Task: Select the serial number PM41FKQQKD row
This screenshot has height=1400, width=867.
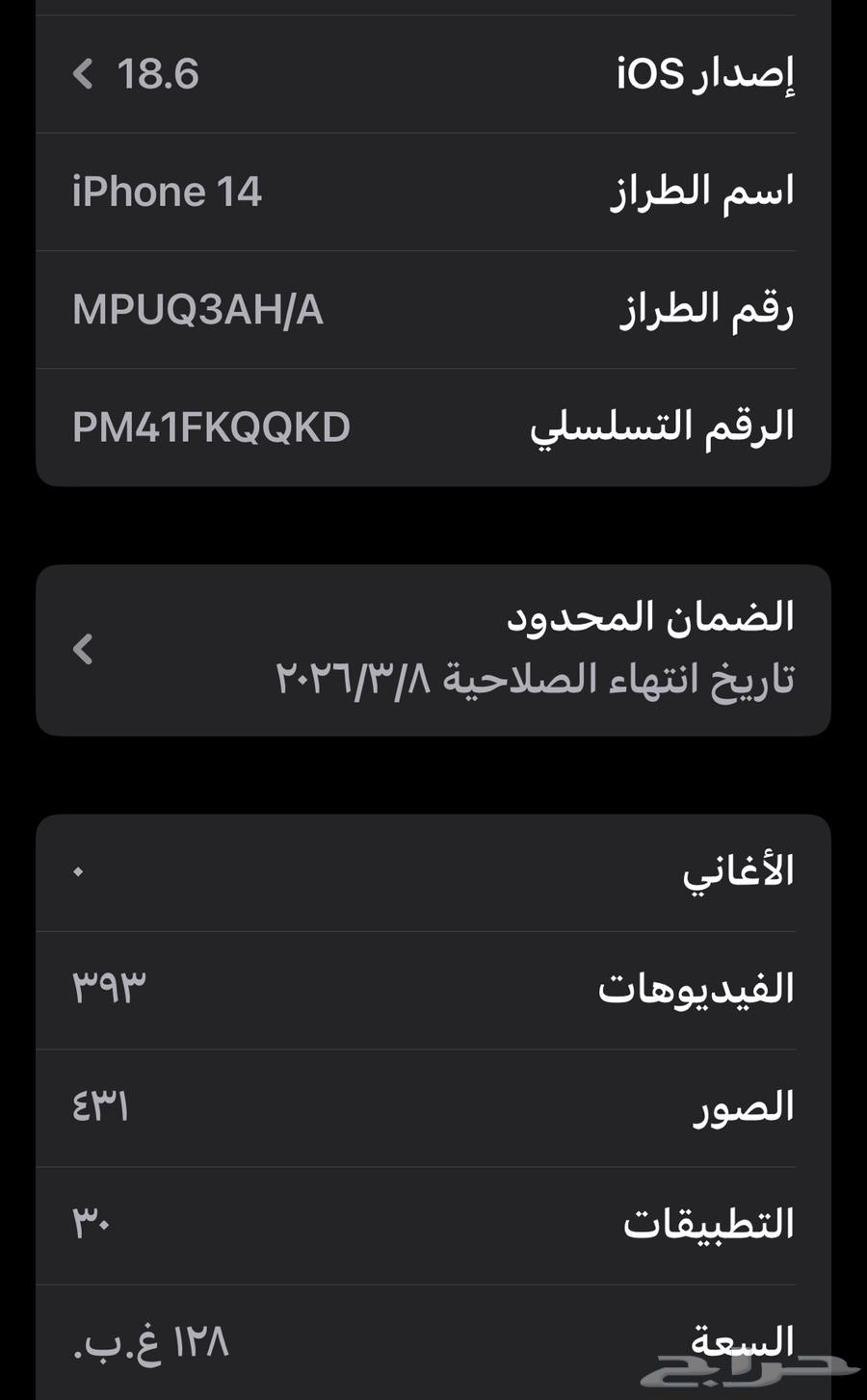Action: coord(433,427)
